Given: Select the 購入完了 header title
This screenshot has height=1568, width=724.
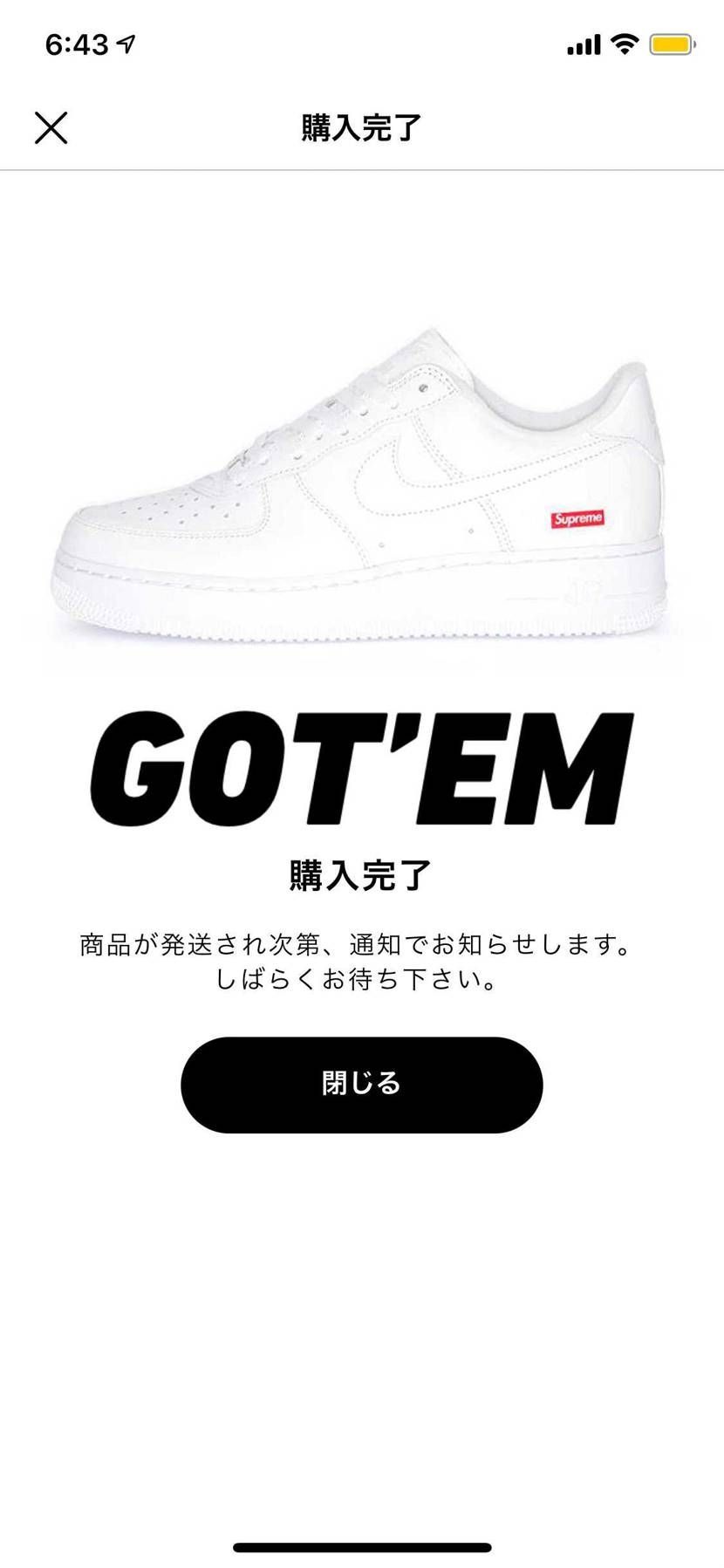Looking at the screenshot, I should (x=360, y=127).
